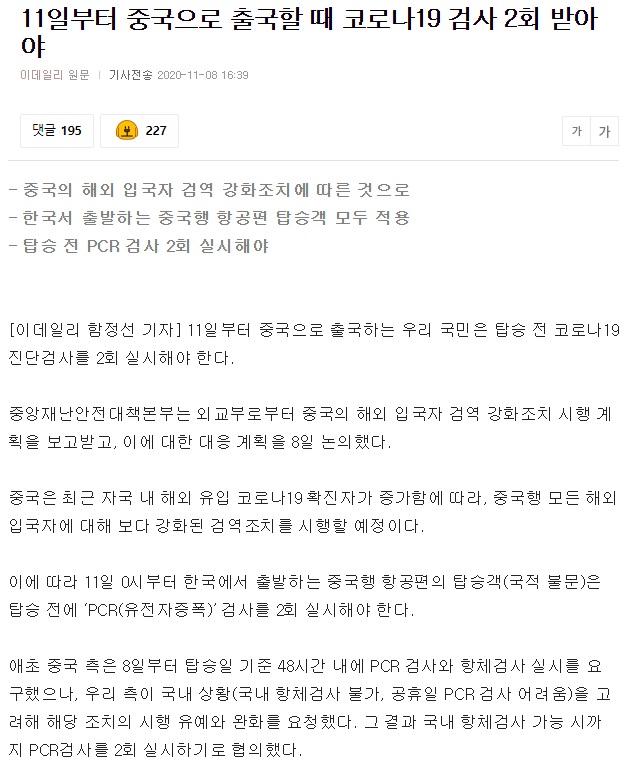Decrease text size with small 가
Image resolution: width=629 pixels, height=779 pixels.
point(577,132)
